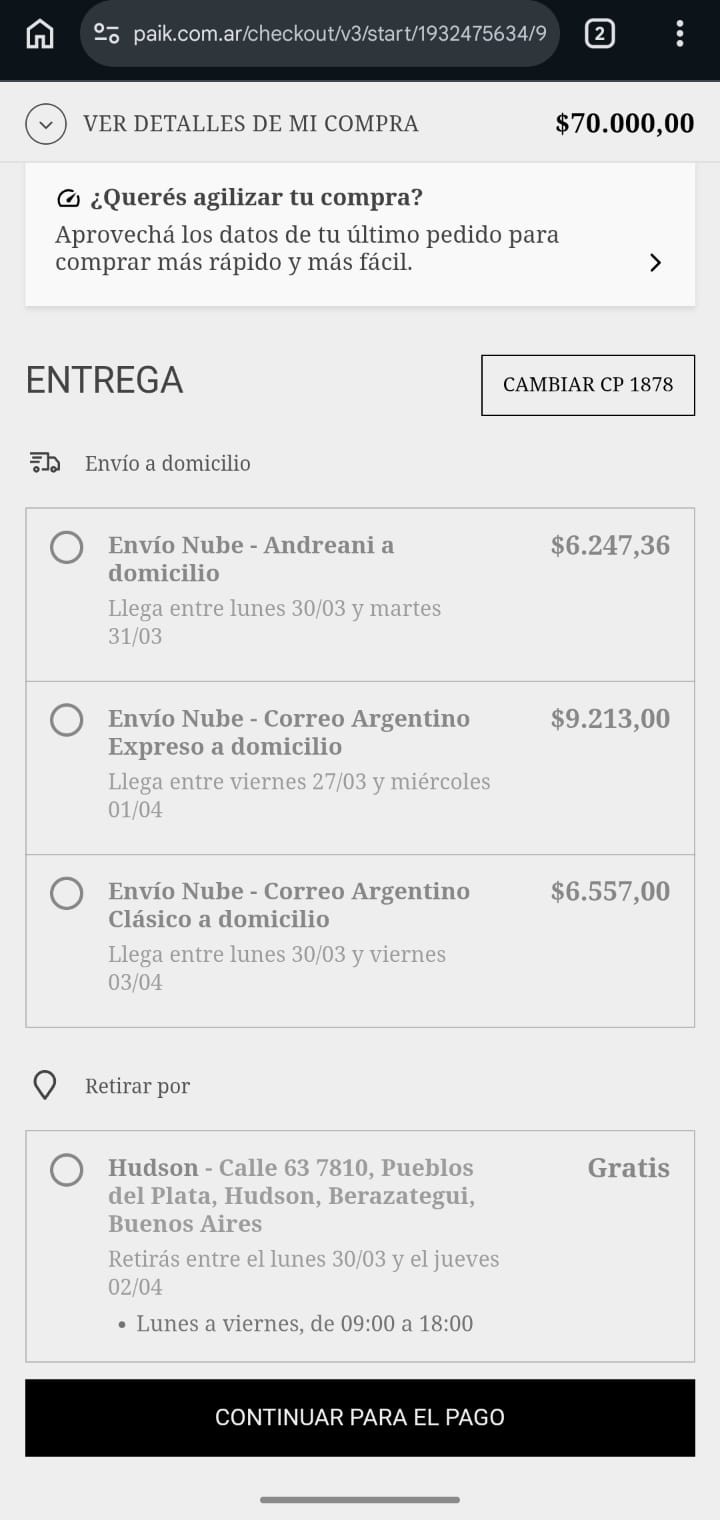Open the browser overflow menu
720x1520 pixels.
[x=680, y=34]
